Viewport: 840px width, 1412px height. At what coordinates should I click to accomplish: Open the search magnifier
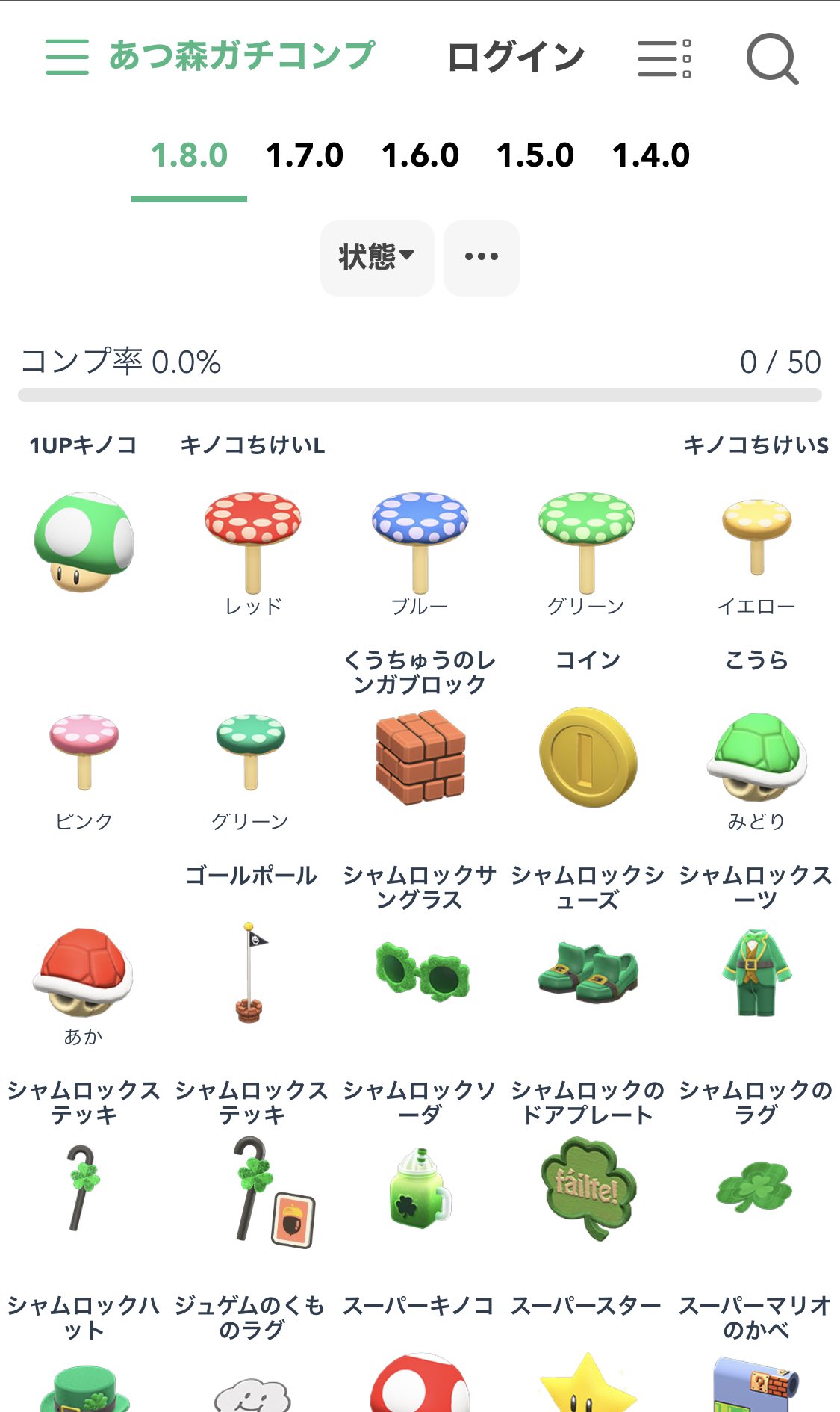pos(772,58)
